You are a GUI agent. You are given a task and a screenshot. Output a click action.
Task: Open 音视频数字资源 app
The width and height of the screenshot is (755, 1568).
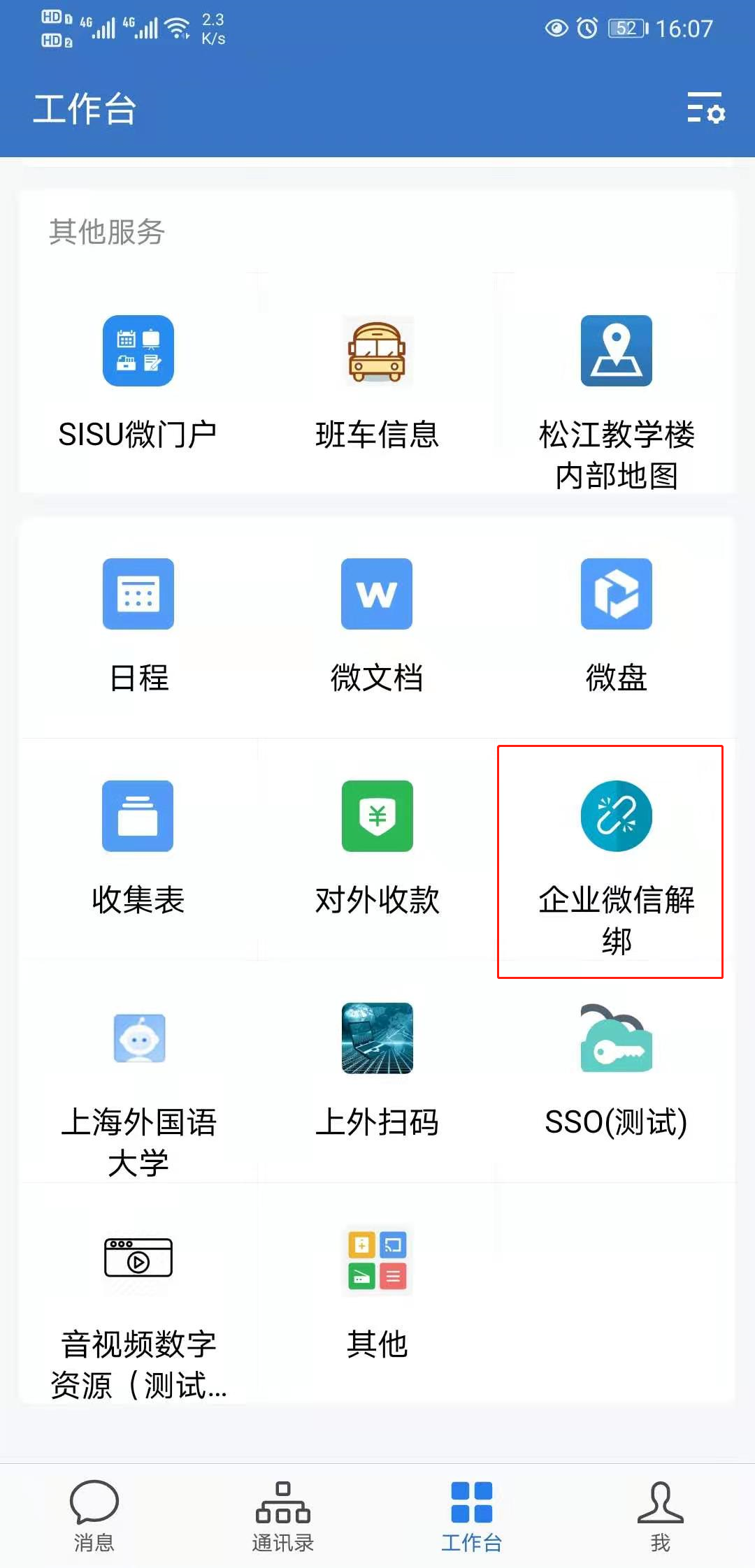138,1258
